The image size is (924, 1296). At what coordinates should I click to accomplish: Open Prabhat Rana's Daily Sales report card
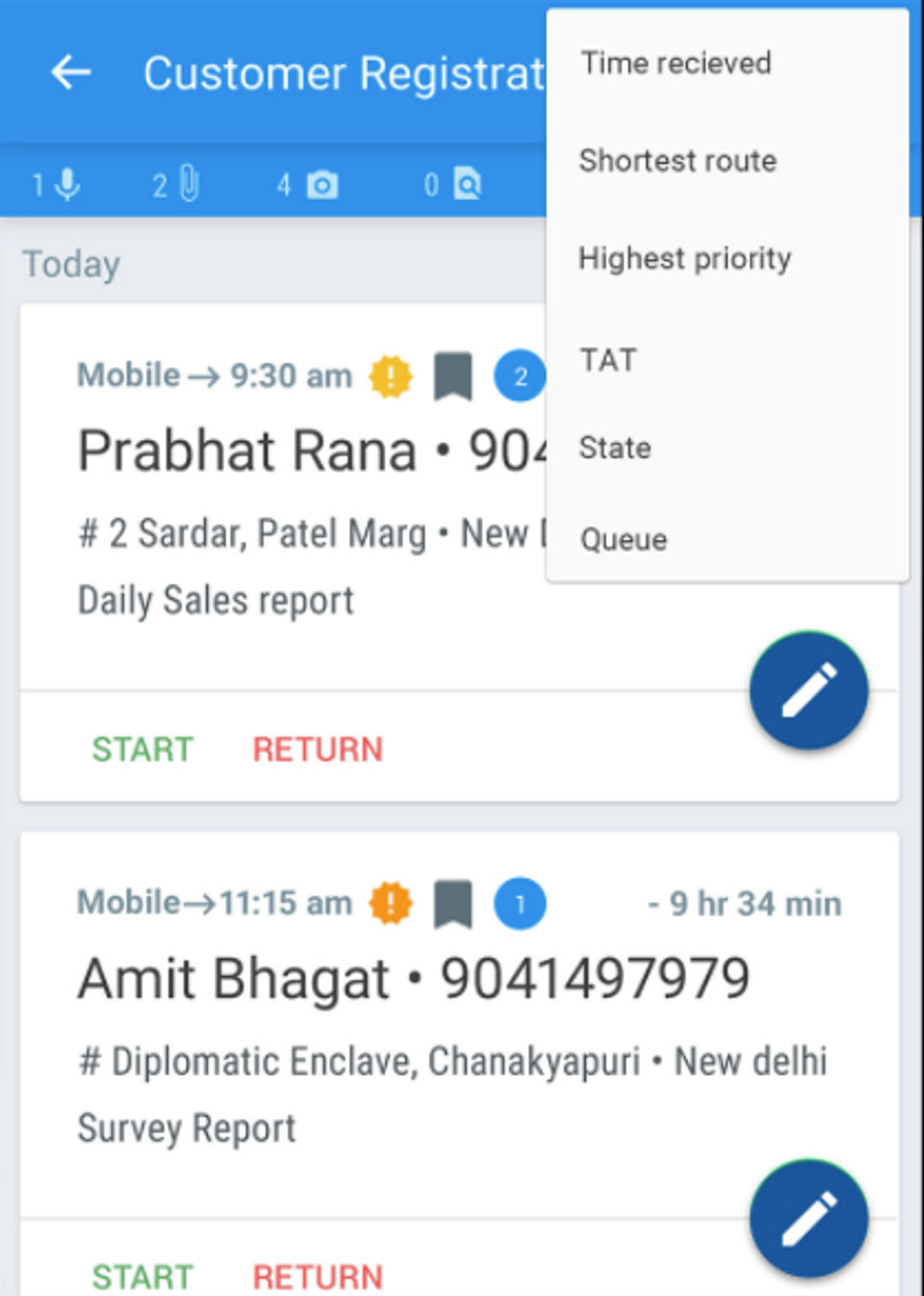coord(289,578)
